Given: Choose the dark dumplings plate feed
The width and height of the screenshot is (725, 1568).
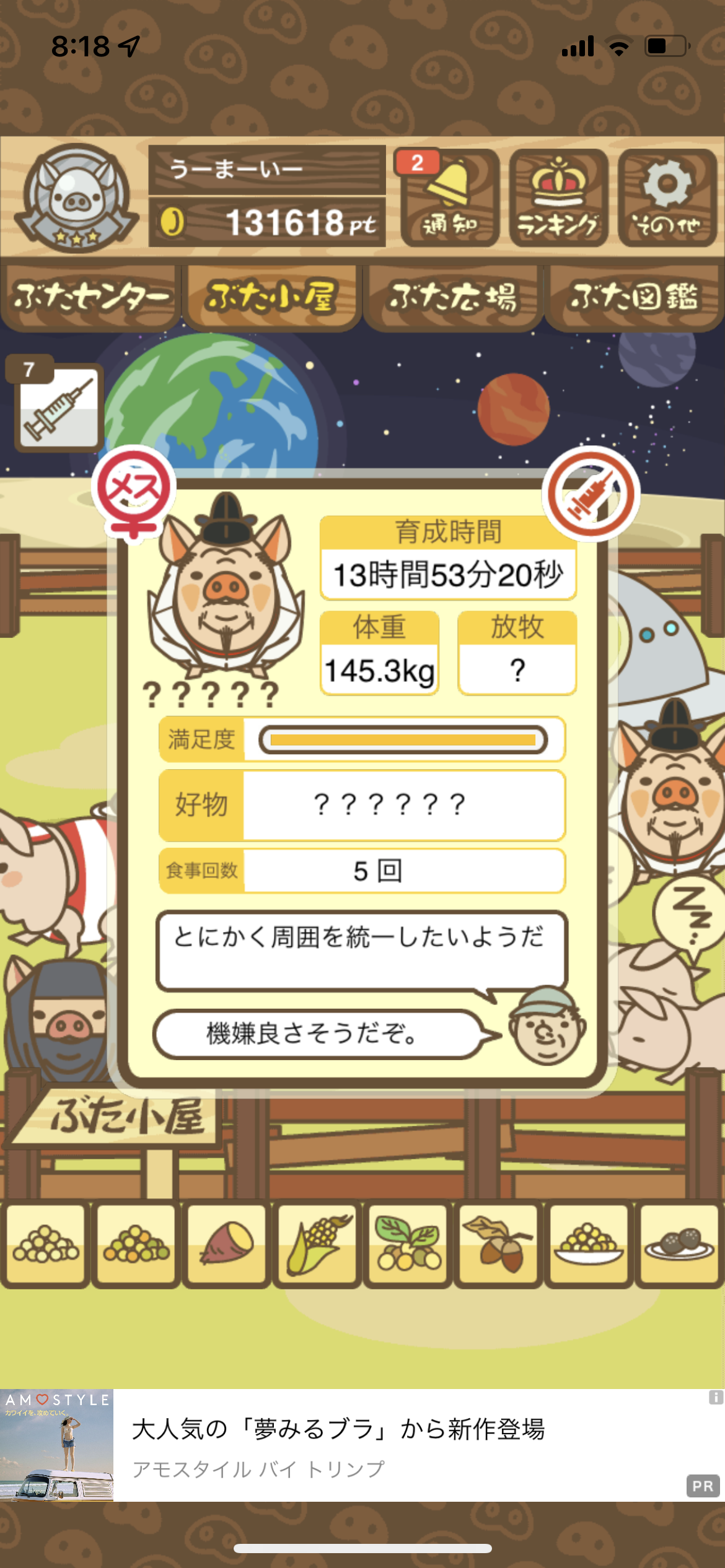Looking at the screenshot, I should click(679, 1244).
